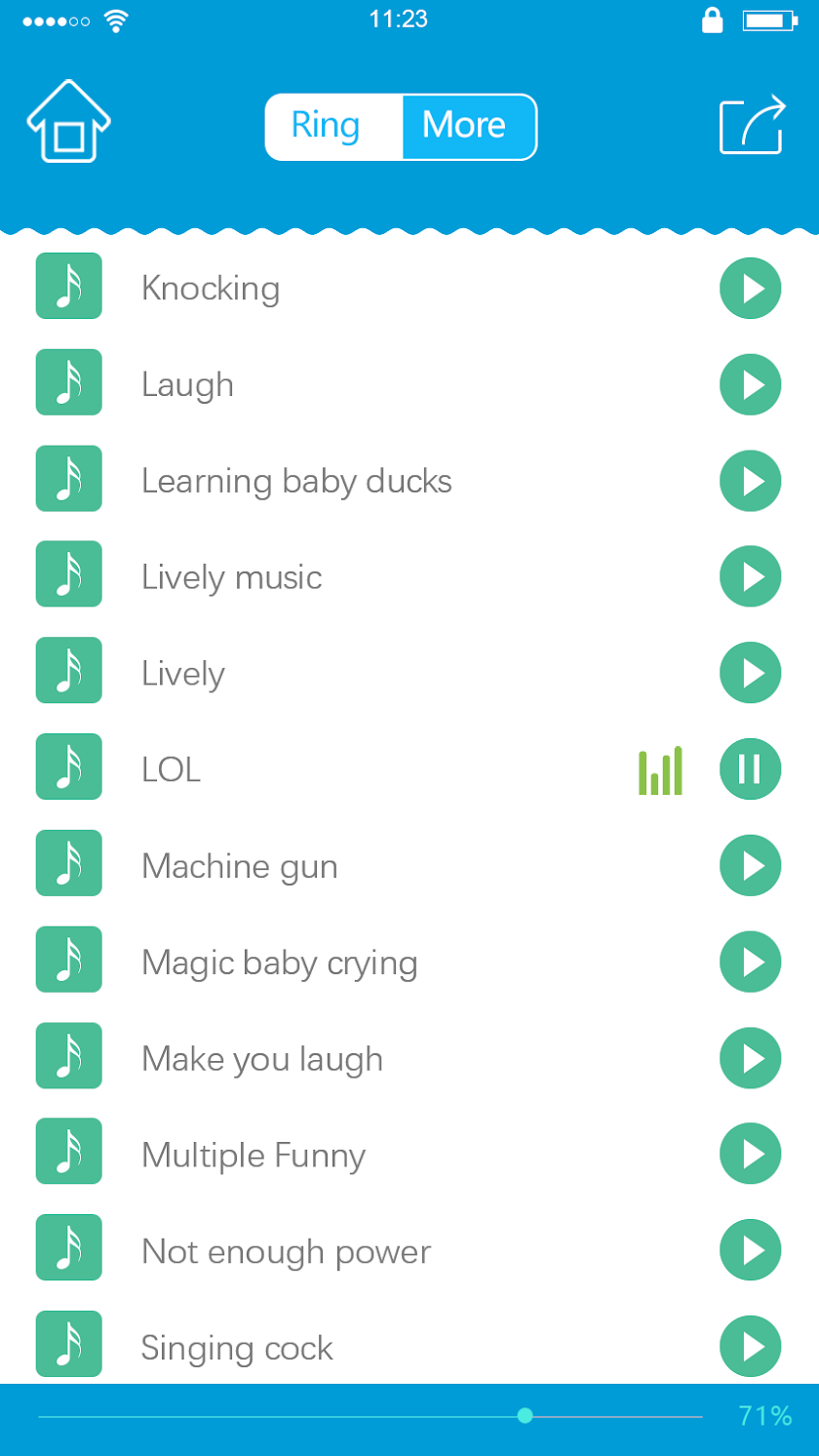This screenshot has height=1456, width=819.
Task: Go to the home screen icon
Action: [68, 124]
